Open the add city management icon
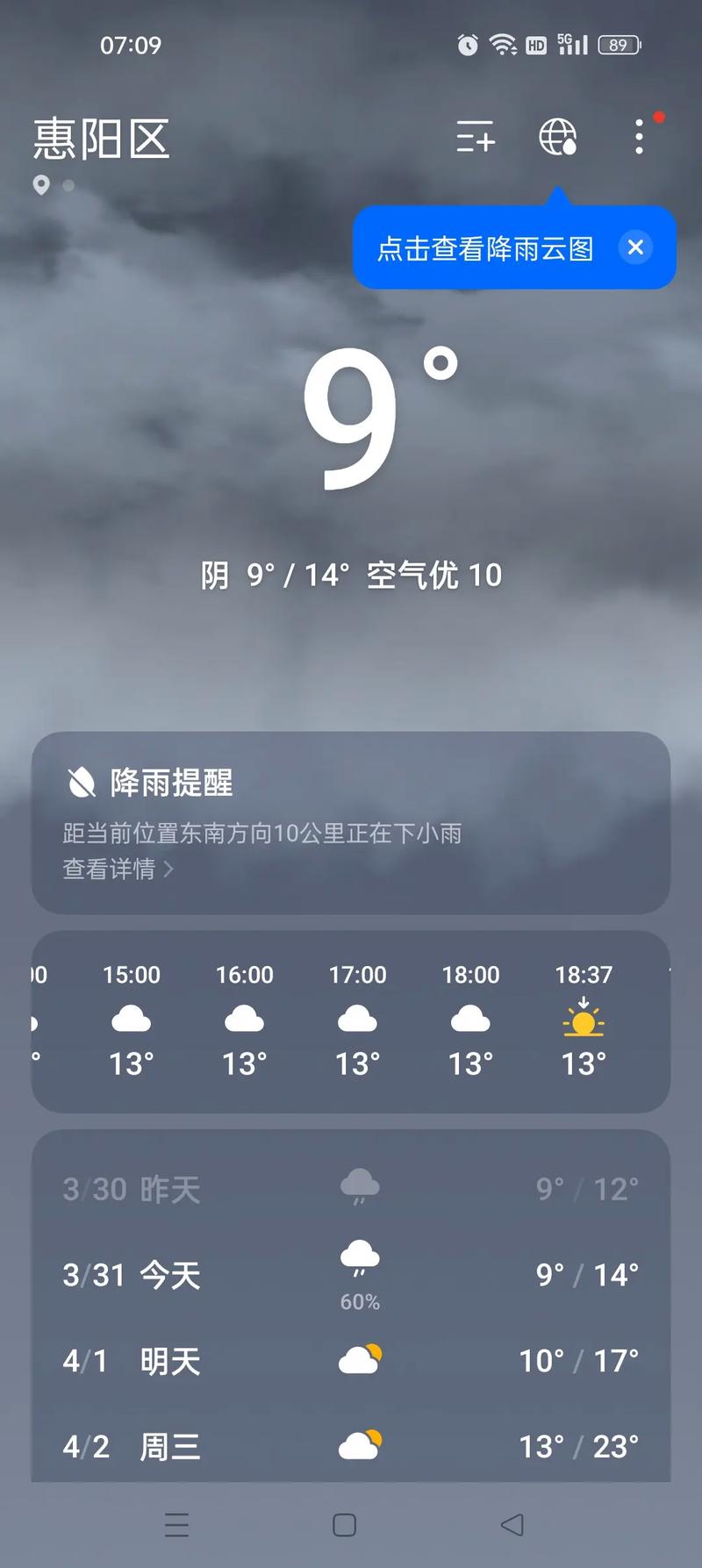The width and height of the screenshot is (702, 1568). (x=475, y=139)
